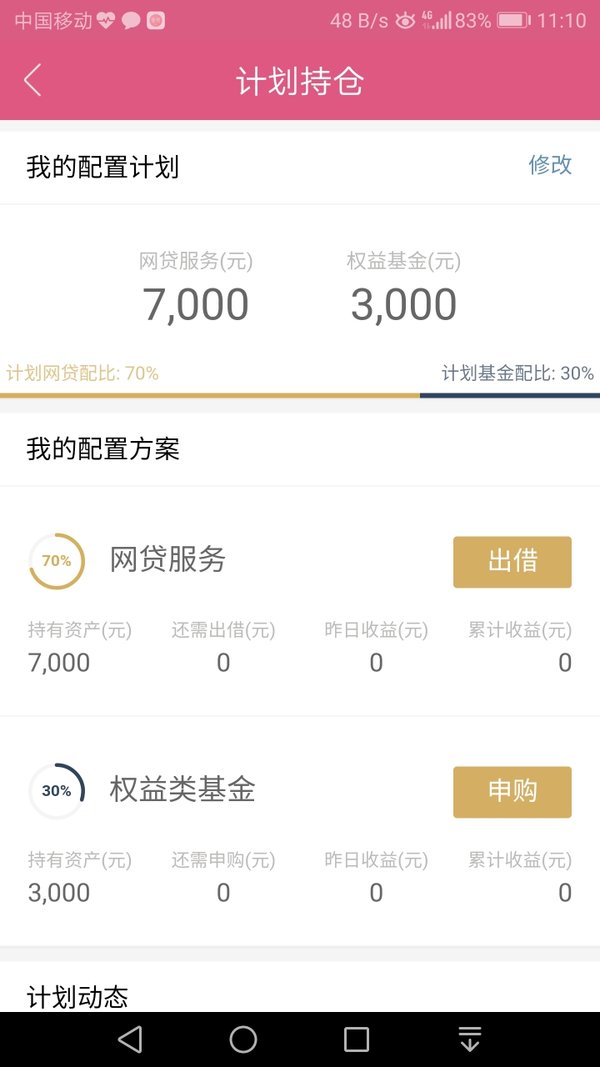Viewport: 600px width, 1067px height.
Task: Tap the 申购 button for 权益类基金
Action: 512,792
